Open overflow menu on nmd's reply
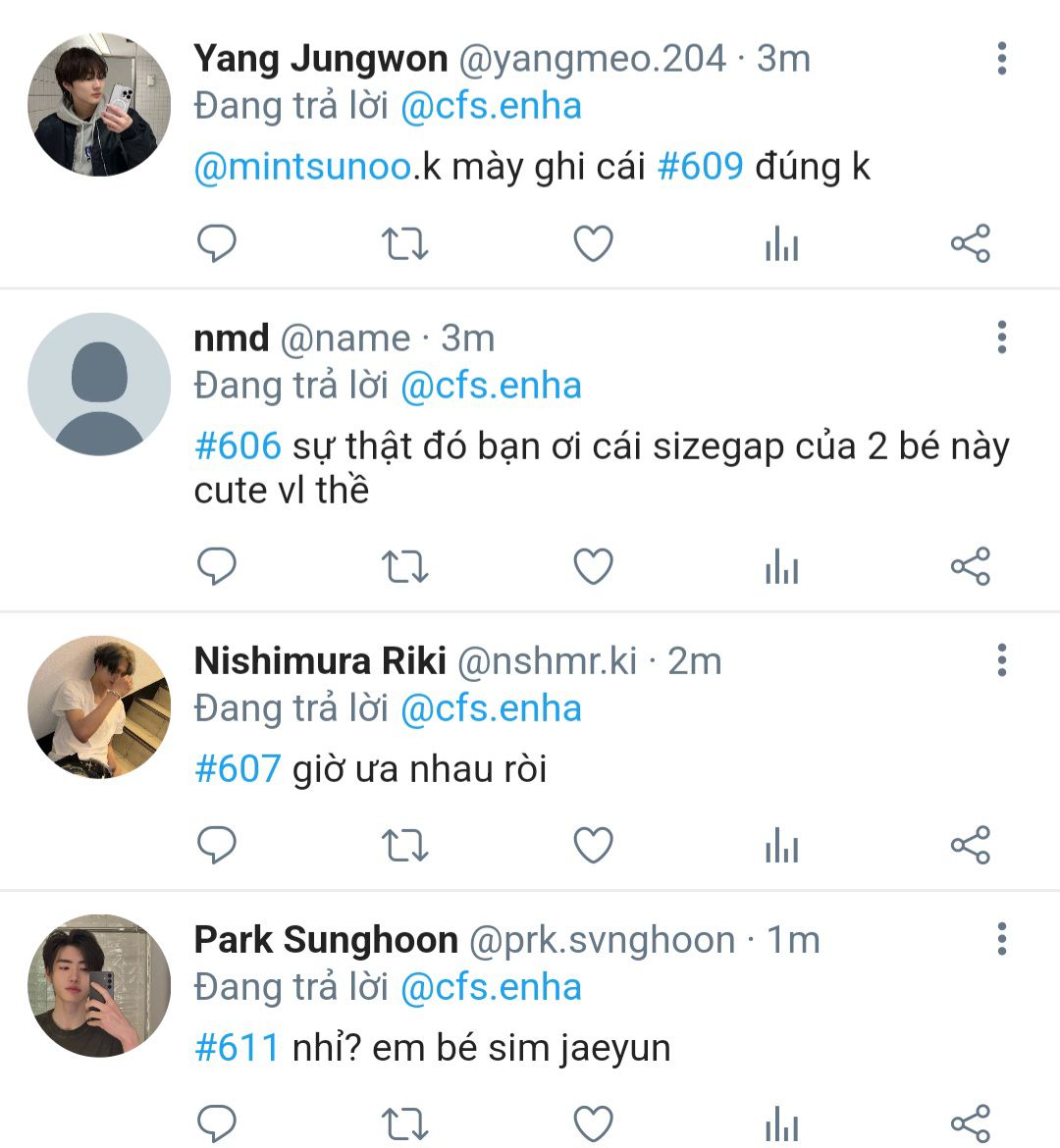 1001,338
